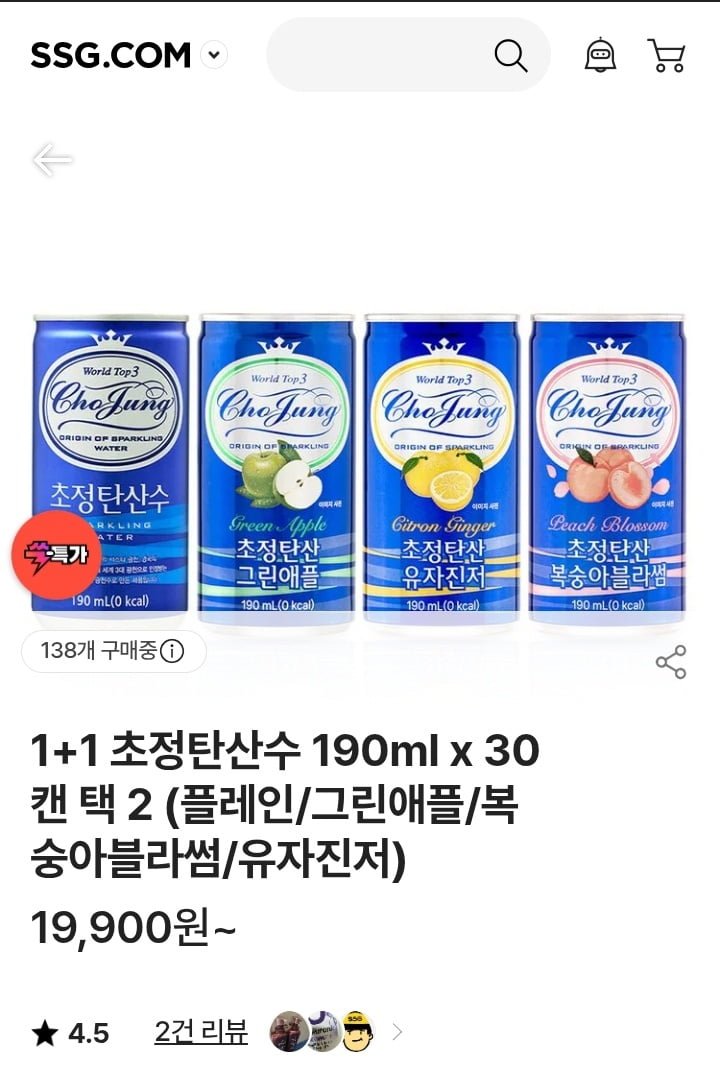The image size is (720, 1071).
Task: Expand reviewer photos with the chevron
Action: 397,1032
